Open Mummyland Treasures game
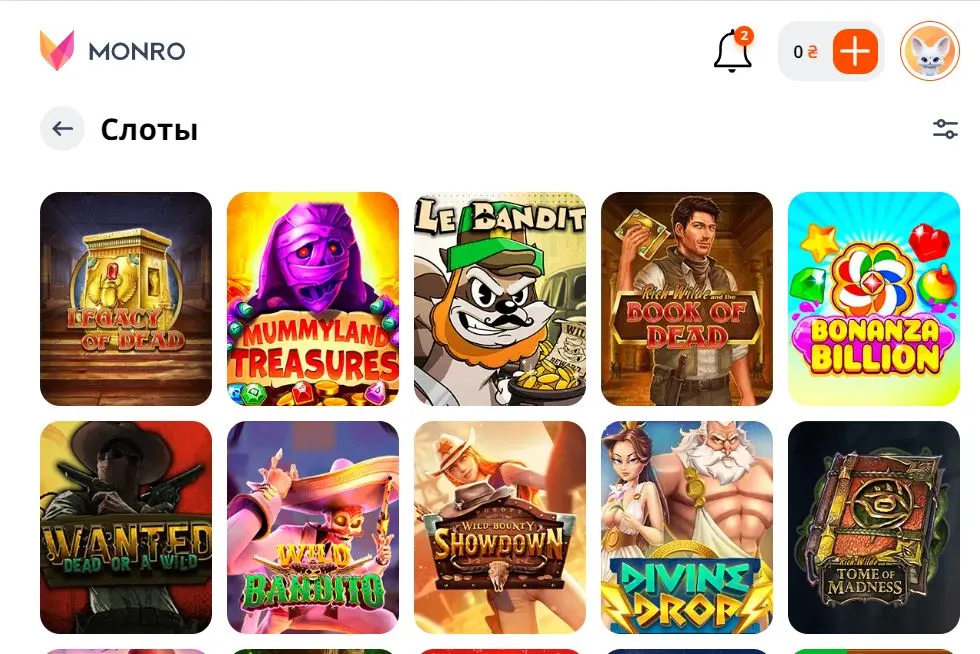Screen dimensions: 980x654 pyautogui.click(x=313, y=298)
